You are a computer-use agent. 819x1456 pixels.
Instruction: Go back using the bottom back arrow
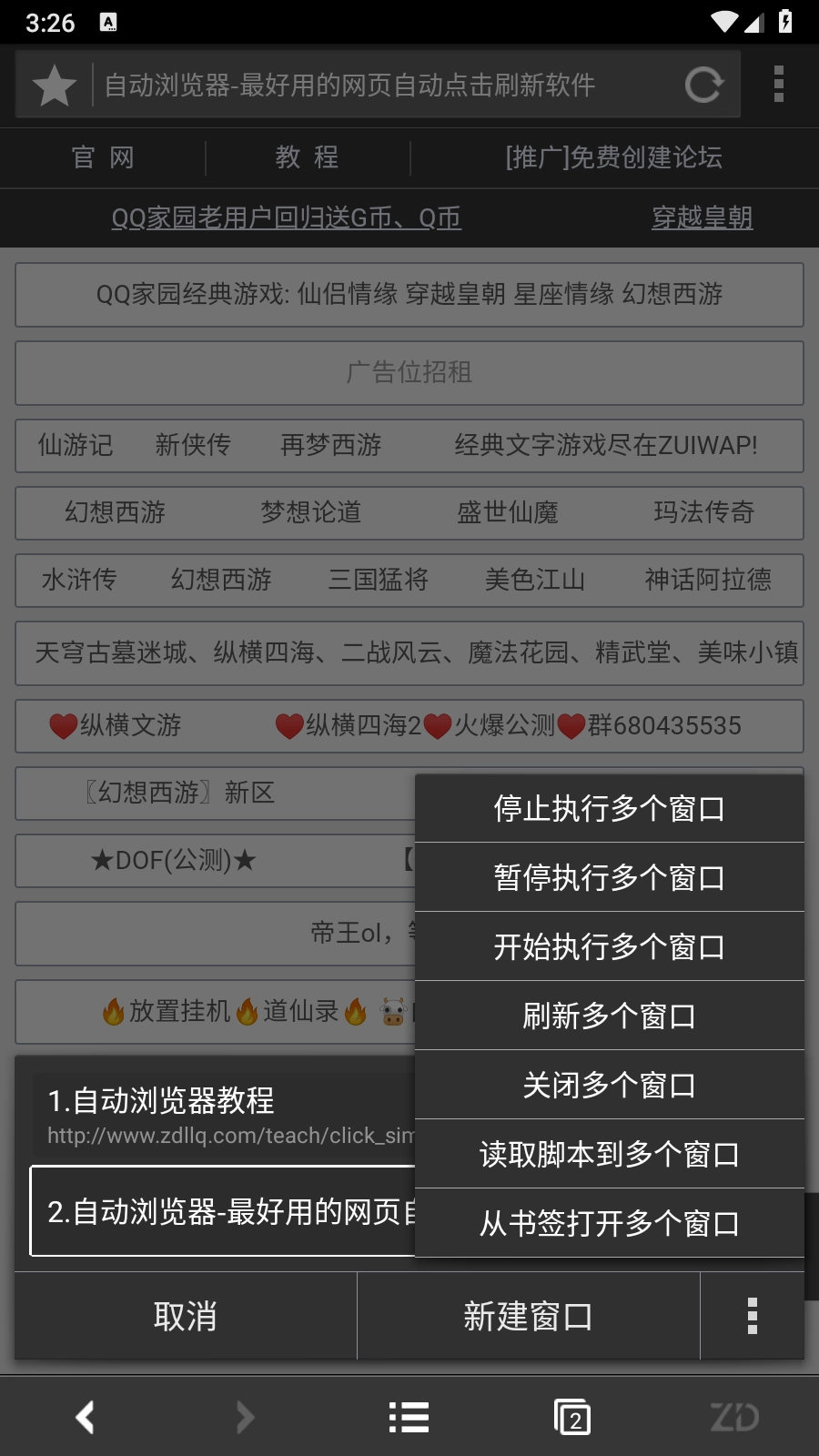(x=86, y=1417)
